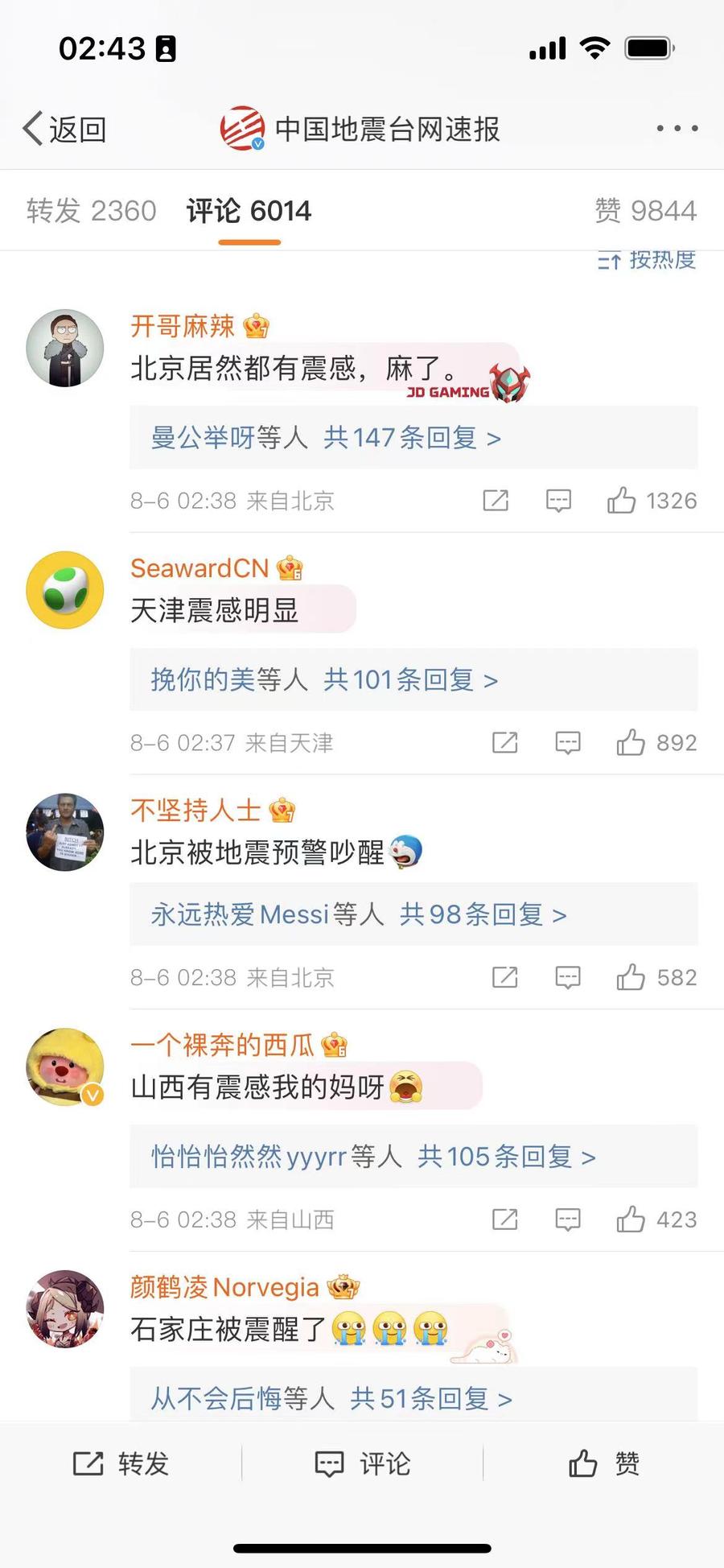Open 51 replies under 颜鹤凌Norvegia's comment
This screenshot has width=724, height=1568.
pos(331,1399)
